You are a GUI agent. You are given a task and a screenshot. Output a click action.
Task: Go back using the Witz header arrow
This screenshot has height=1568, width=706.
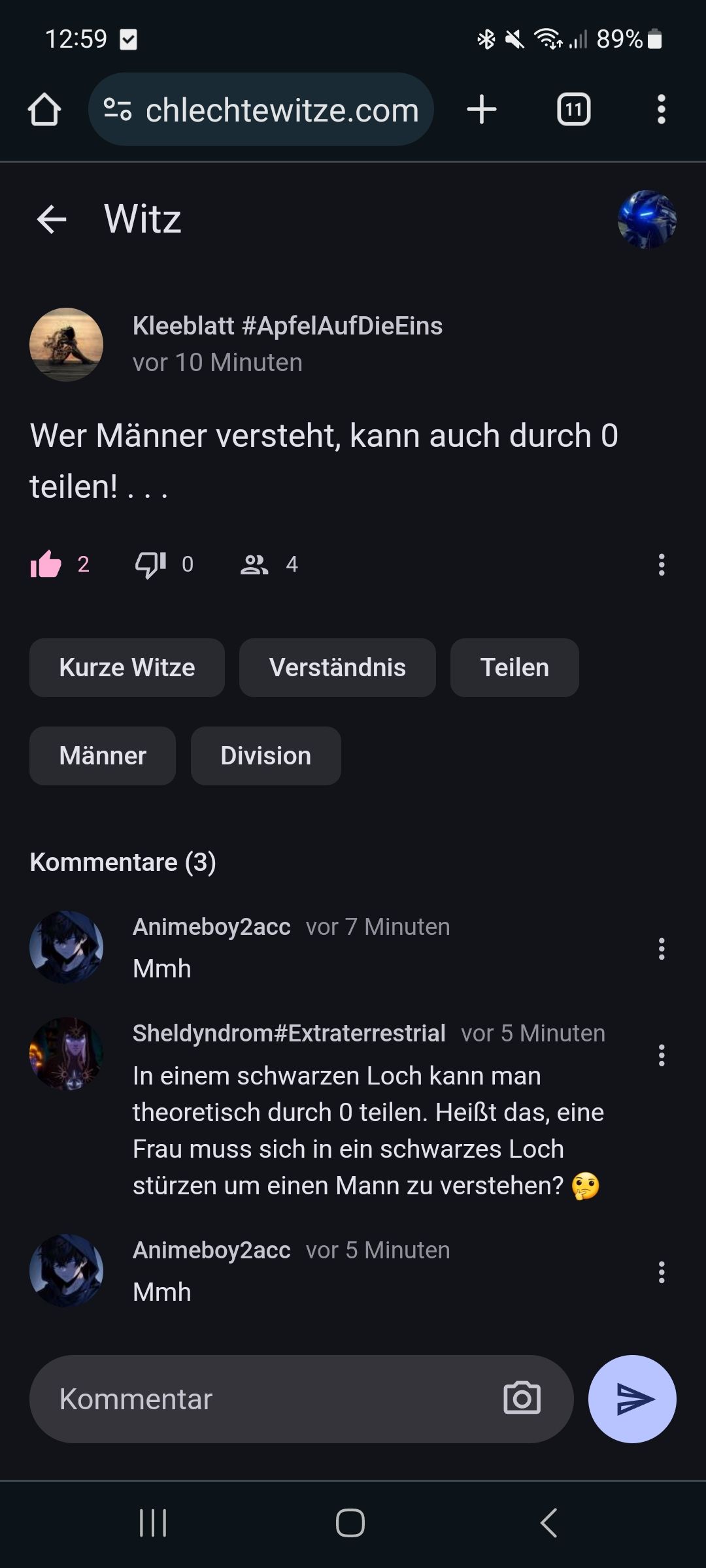click(x=52, y=219)
